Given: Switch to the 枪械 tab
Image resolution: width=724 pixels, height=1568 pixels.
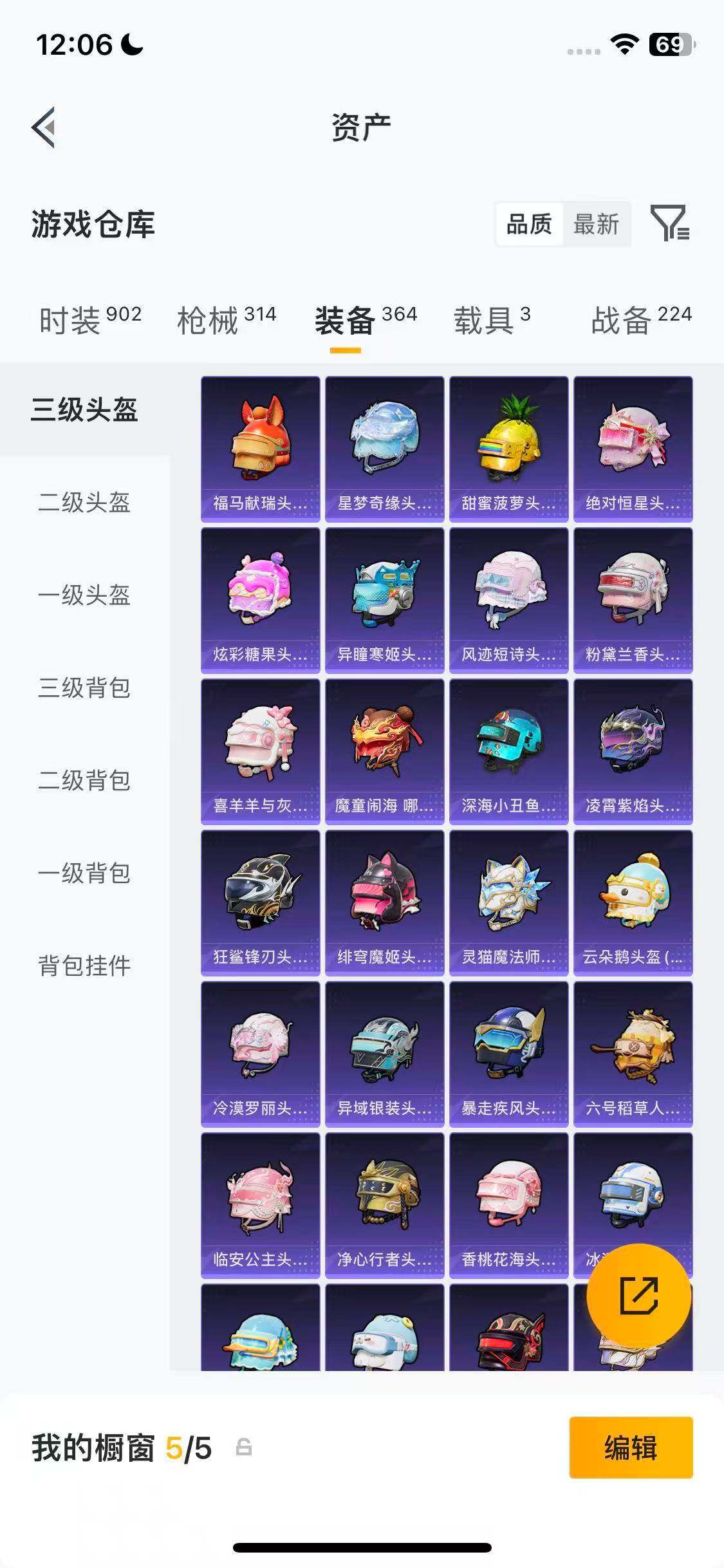Looking at the screenshot, I should 227,320.
